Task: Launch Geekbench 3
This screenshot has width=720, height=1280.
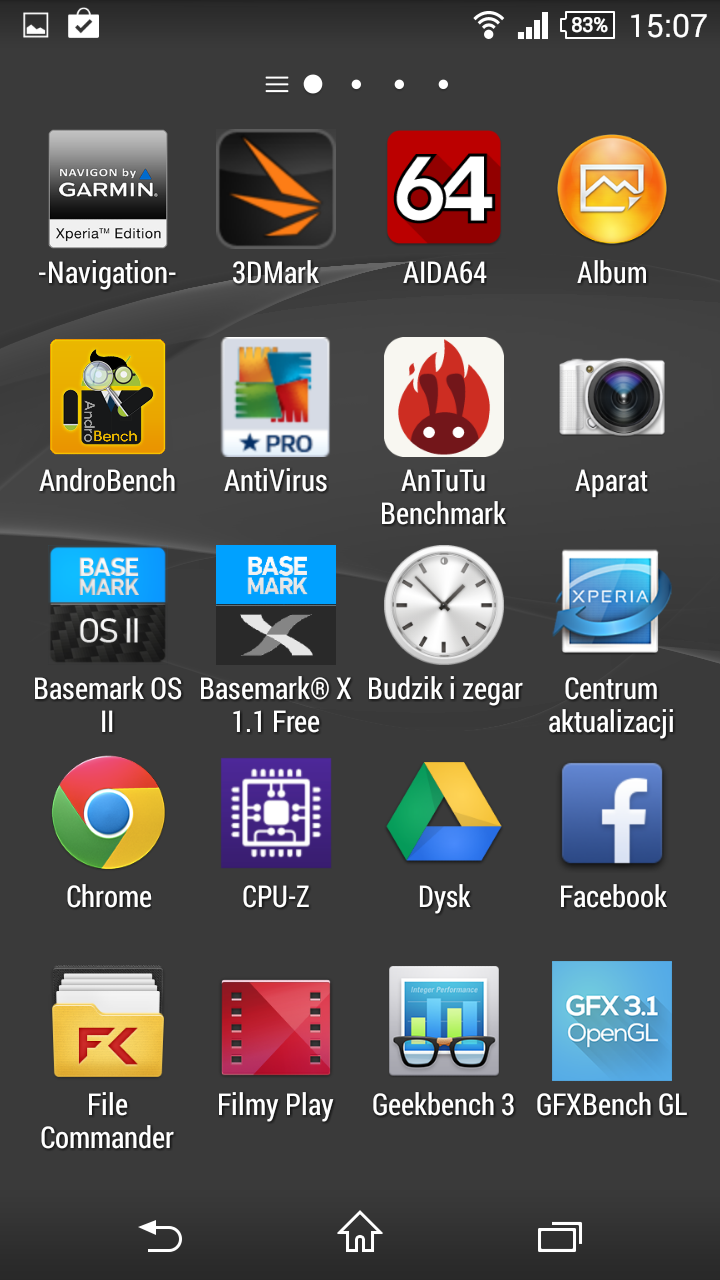Action: (444, 1021)
